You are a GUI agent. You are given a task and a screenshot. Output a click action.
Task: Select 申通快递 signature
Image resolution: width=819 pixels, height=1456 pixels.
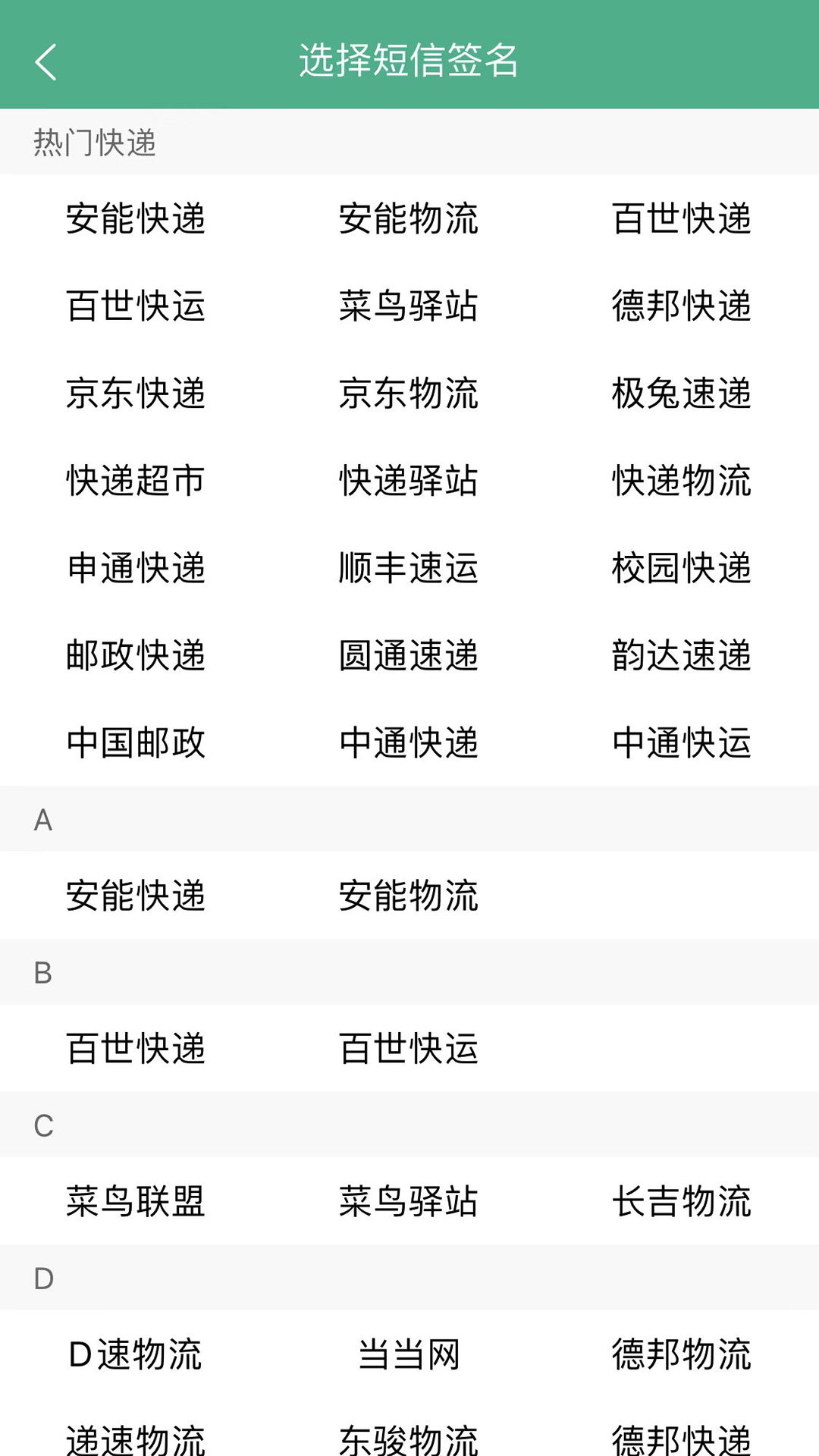[136, 568]
